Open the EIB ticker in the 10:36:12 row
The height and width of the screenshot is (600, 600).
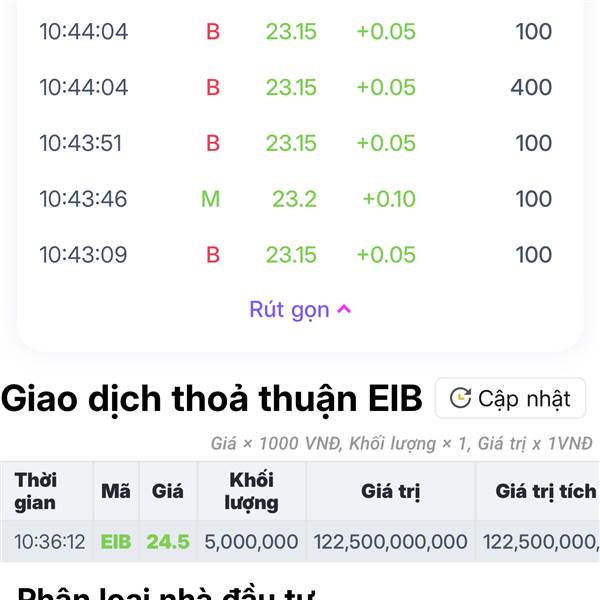(x=116, y=542)
